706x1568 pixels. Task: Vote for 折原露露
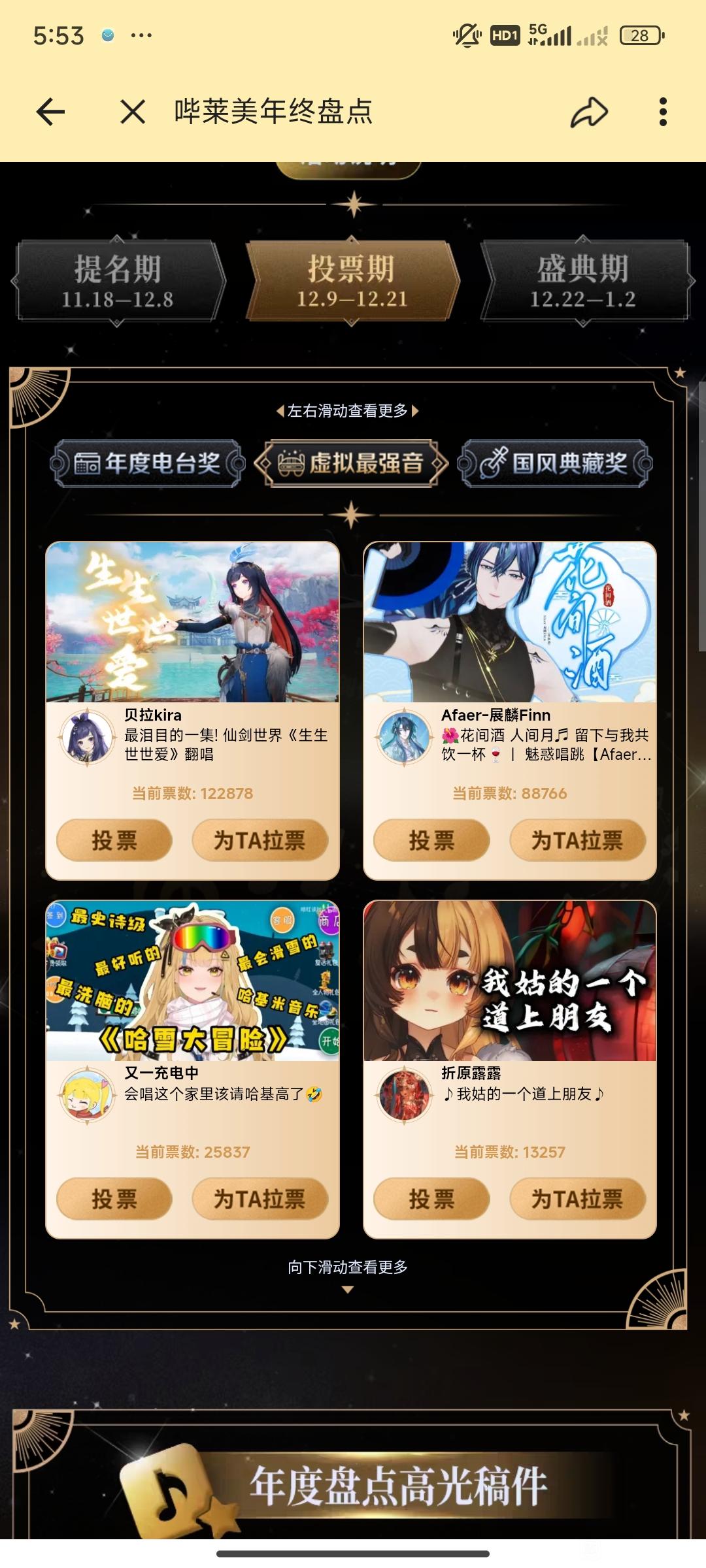coord(431,1199)
